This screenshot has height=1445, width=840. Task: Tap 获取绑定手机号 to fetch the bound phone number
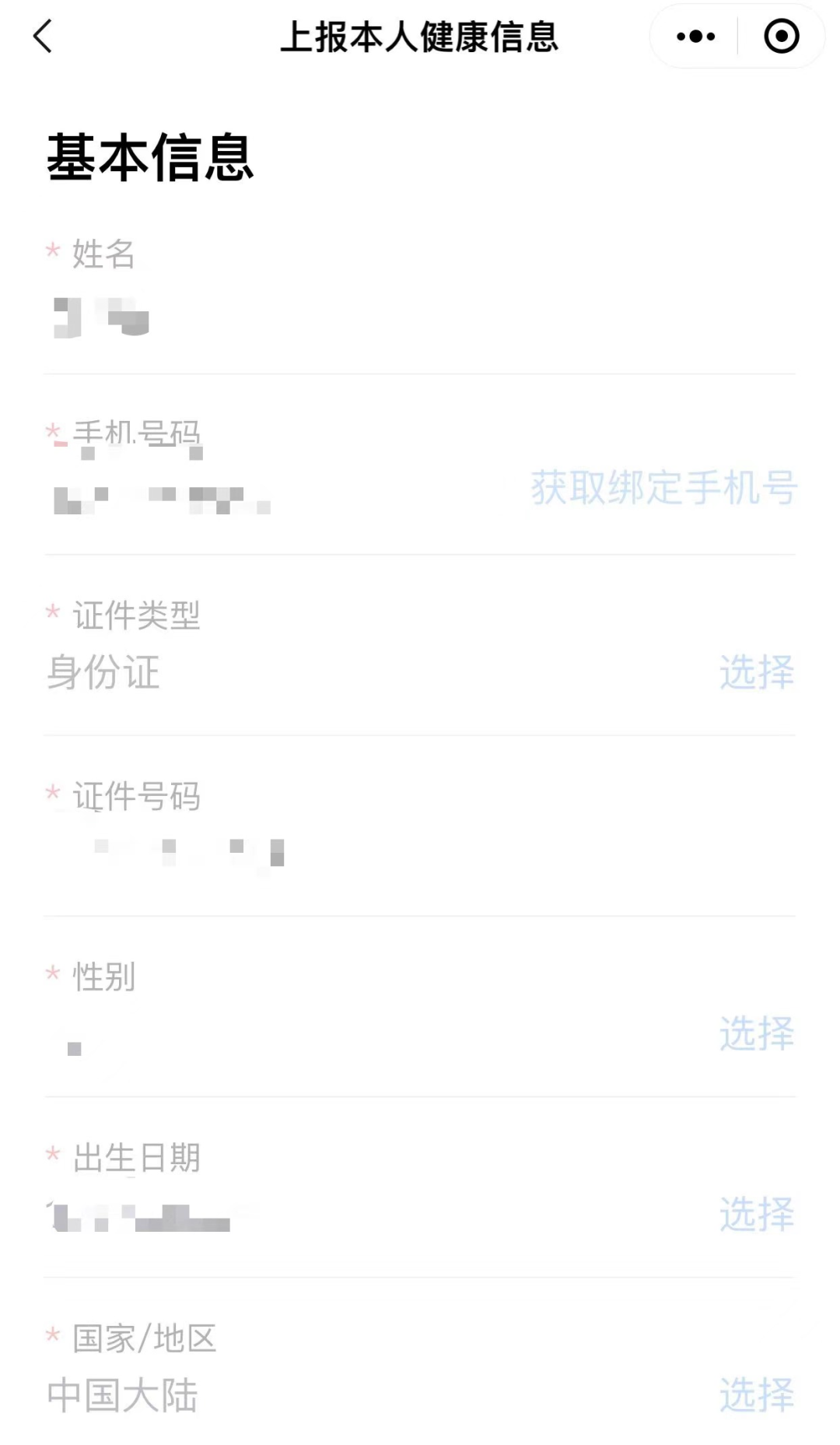[x=663, y=489]
